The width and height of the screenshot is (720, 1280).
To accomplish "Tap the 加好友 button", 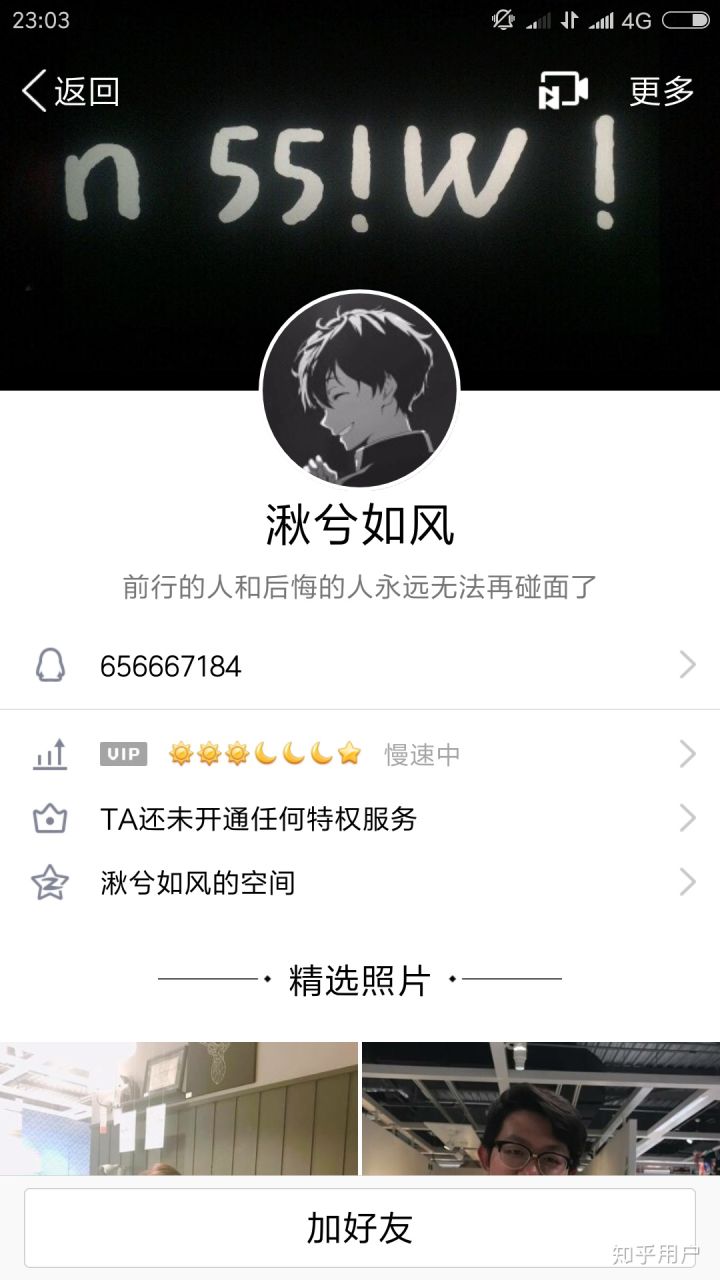I will [x=360, y=1228].
